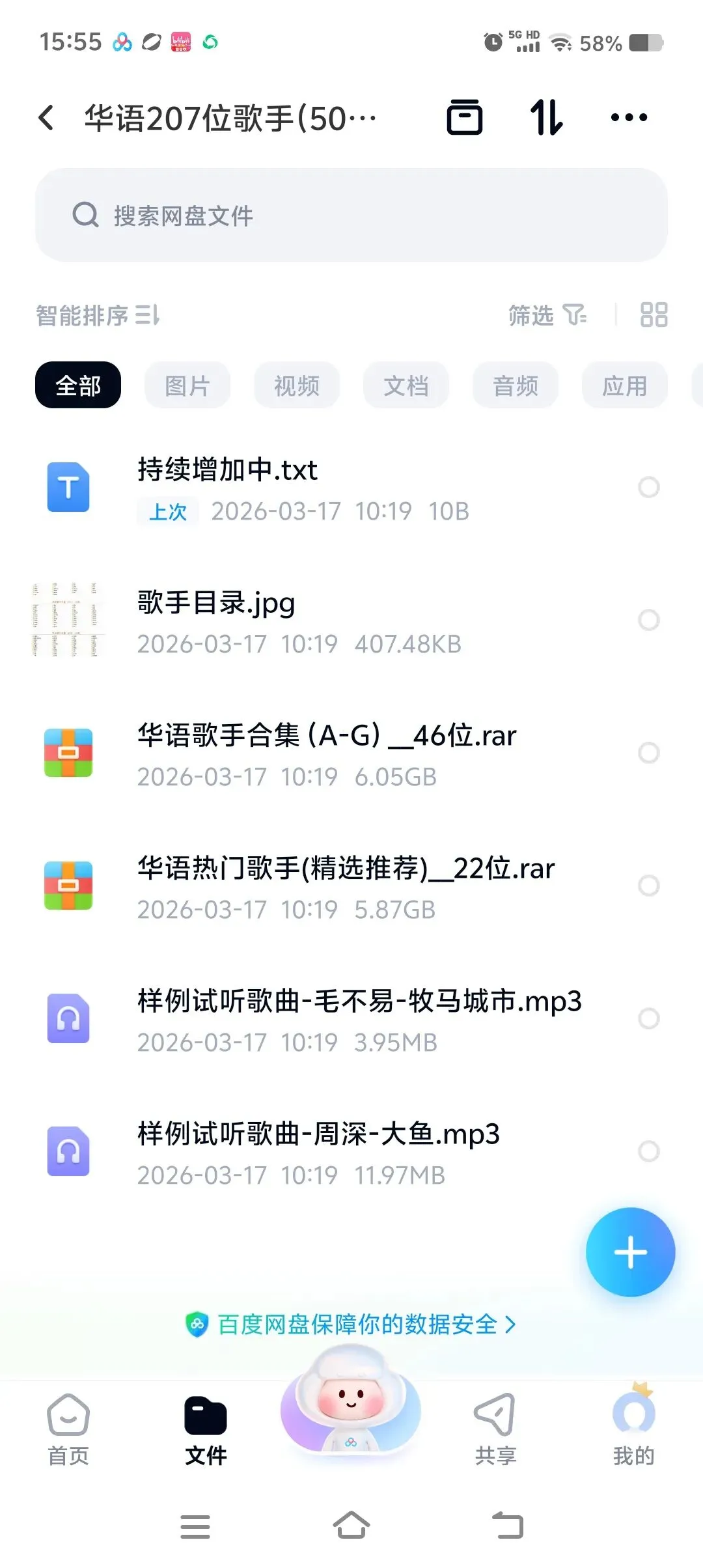Filter files by 图片
The width and height of the screenshot is (703, 1568).
tap(187, 385)
